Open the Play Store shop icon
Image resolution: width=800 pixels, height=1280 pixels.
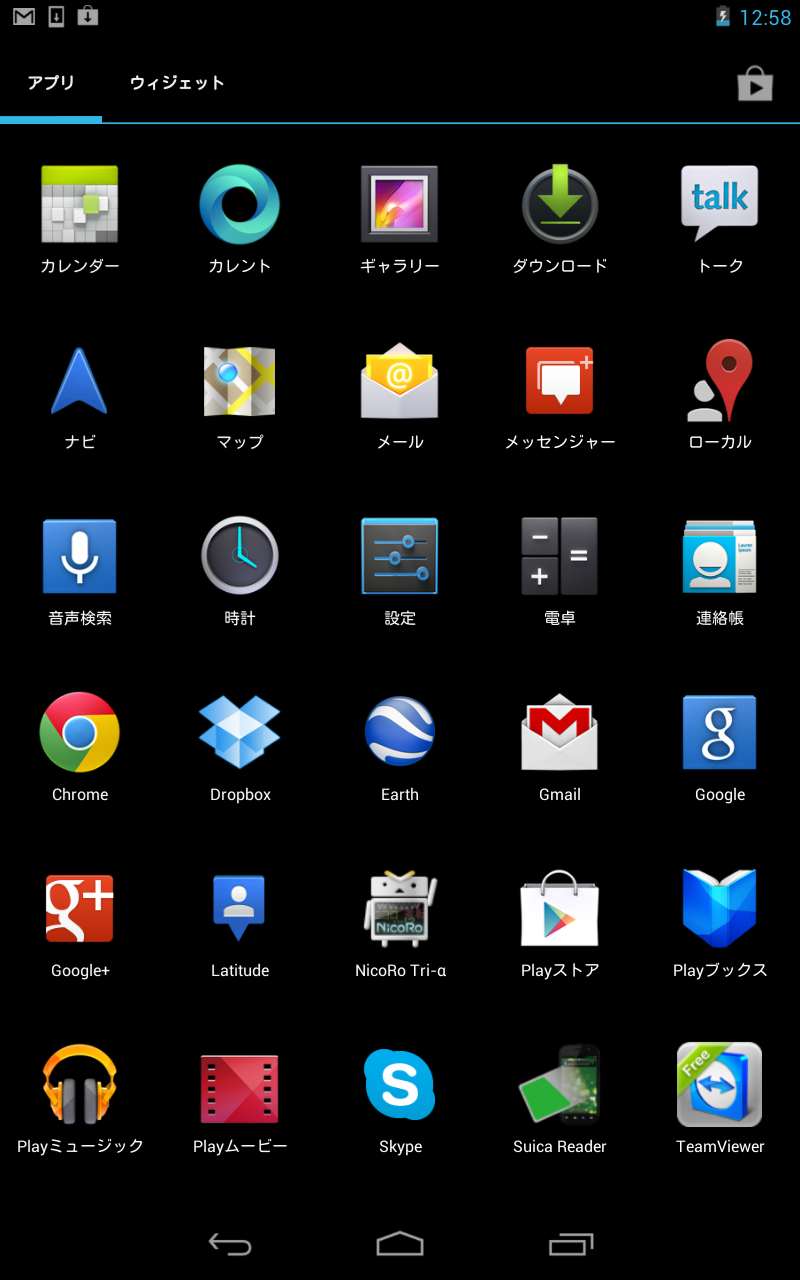pos(755,84)
